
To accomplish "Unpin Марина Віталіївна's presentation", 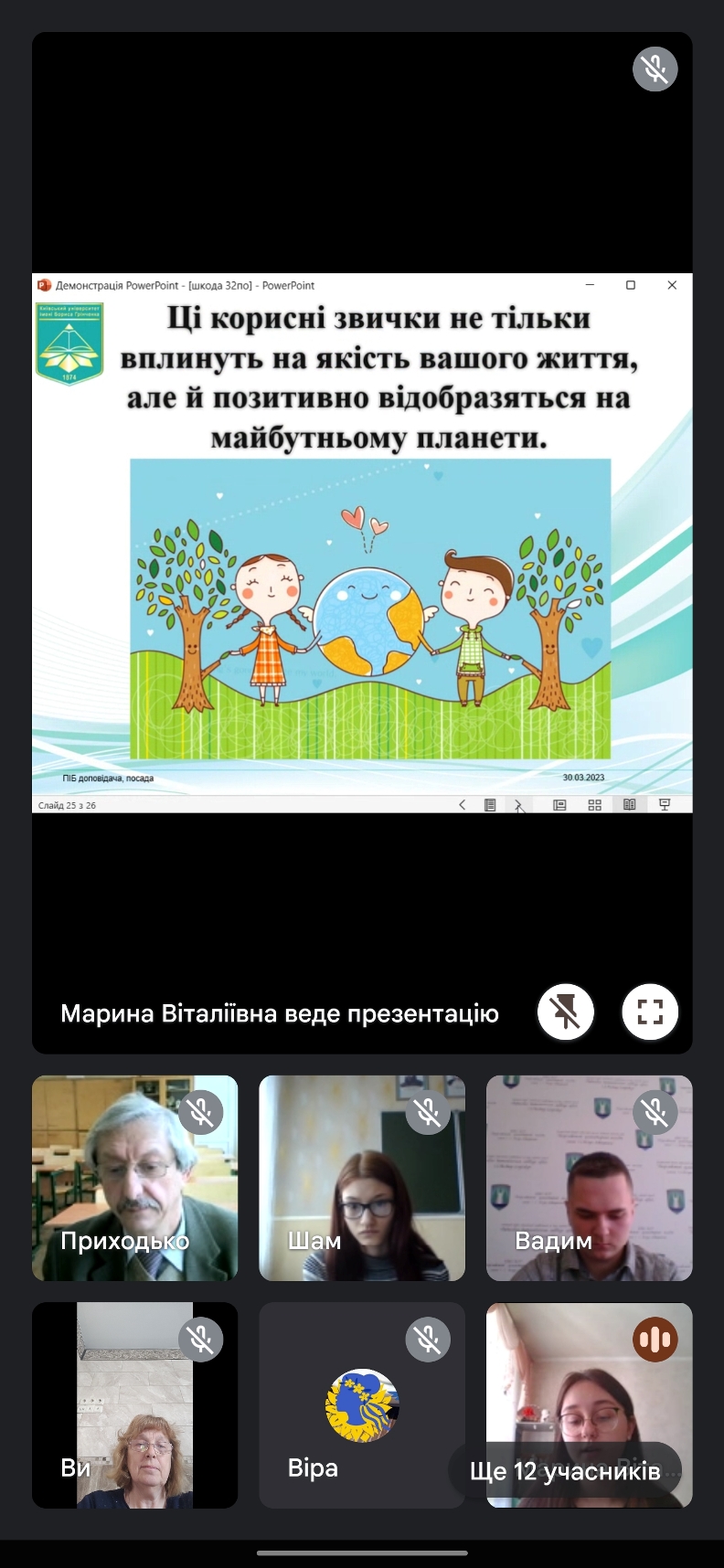I will point(565,1012).
